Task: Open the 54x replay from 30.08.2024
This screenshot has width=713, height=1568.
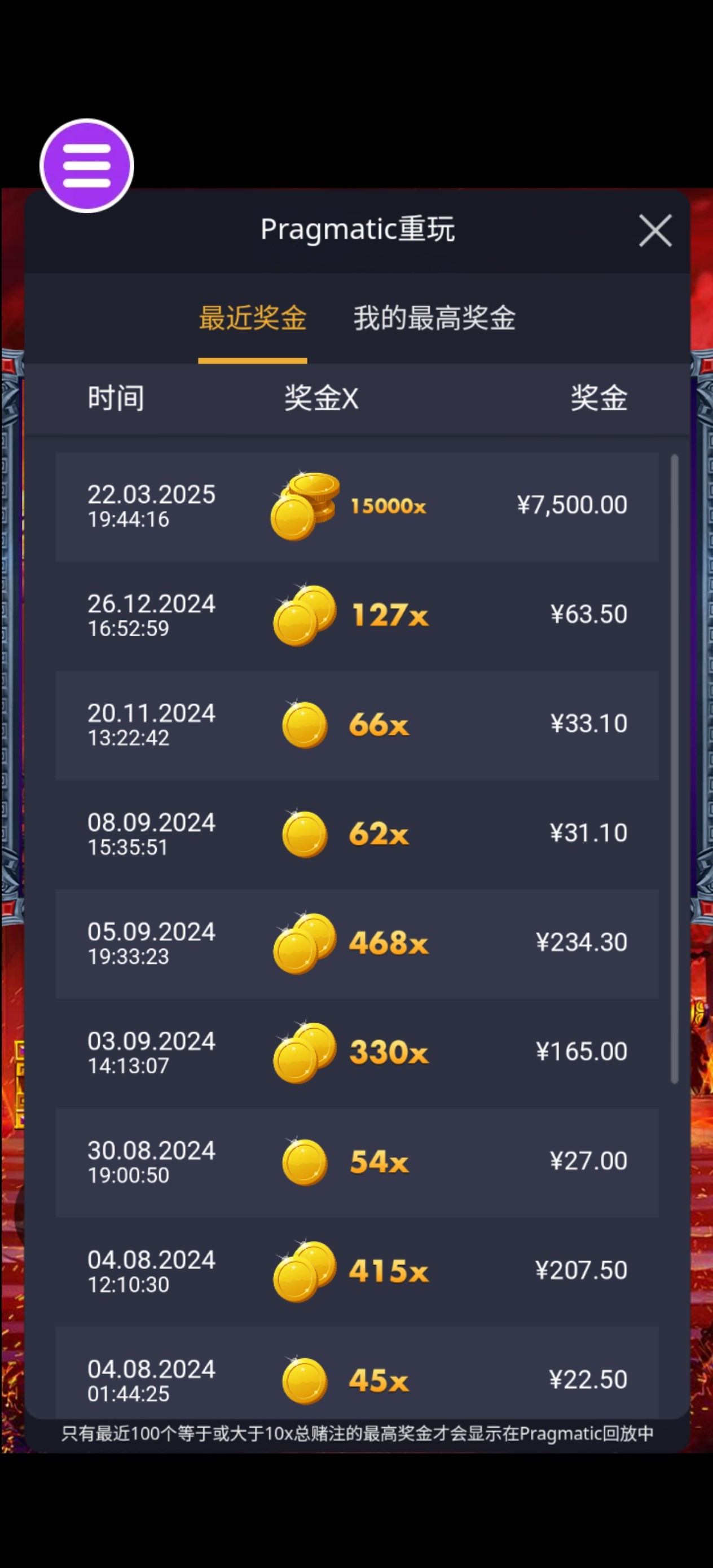Action: (357, 1162)
